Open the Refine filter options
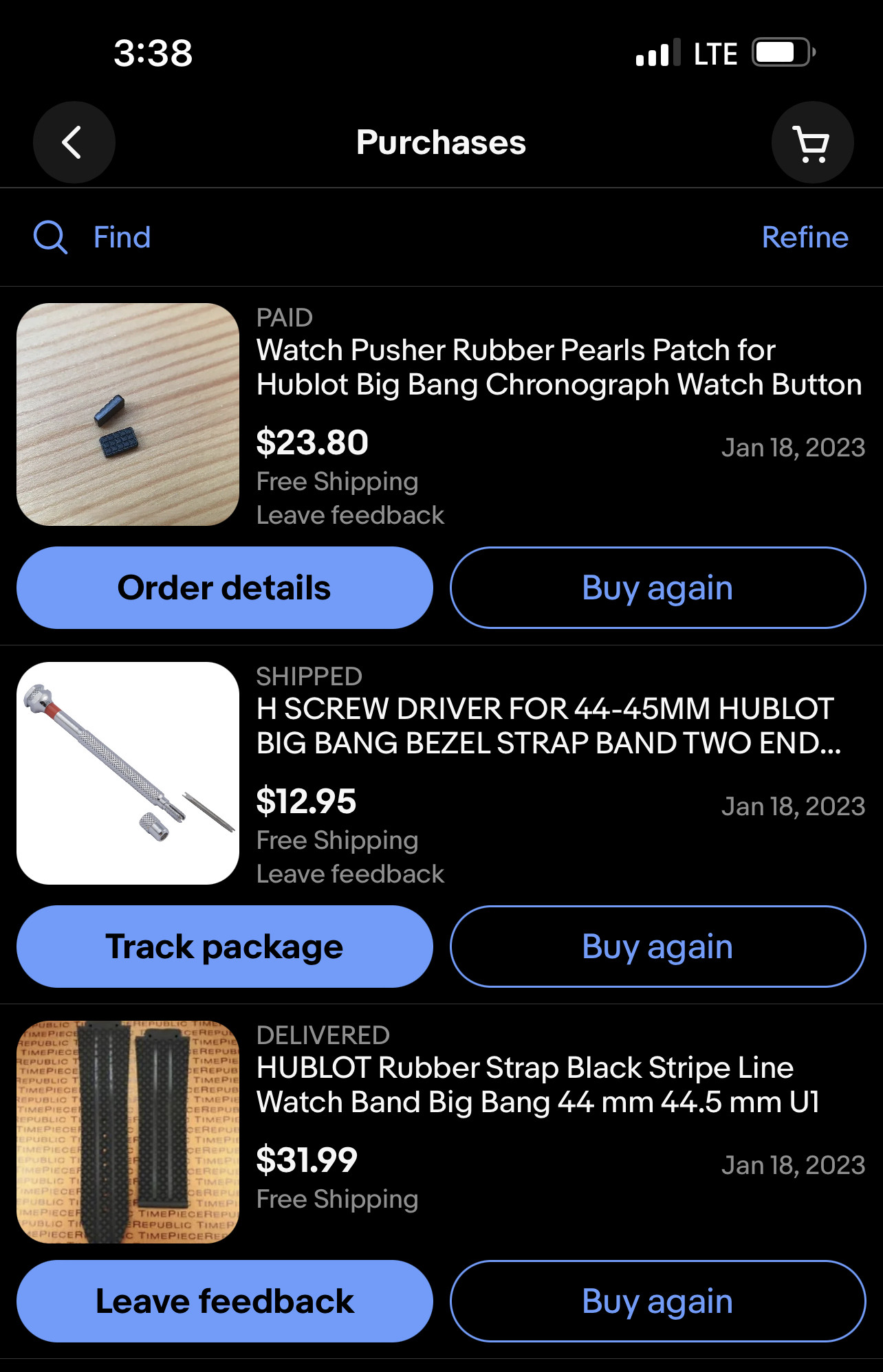The width and height of the screenshot is (883, 1372). click(805, 236)
